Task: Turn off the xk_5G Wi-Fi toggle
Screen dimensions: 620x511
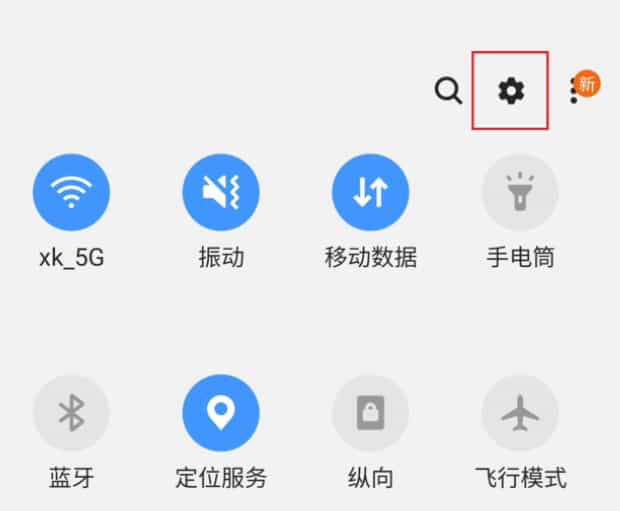Action: tap(71, 192)
